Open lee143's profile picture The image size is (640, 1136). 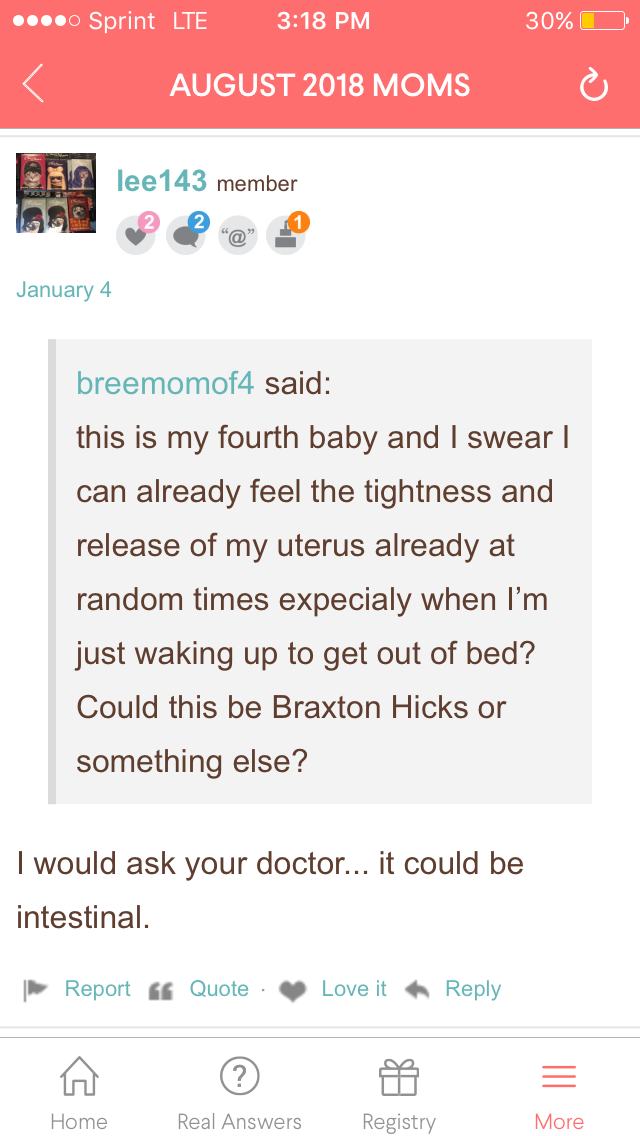click(56, 193)
